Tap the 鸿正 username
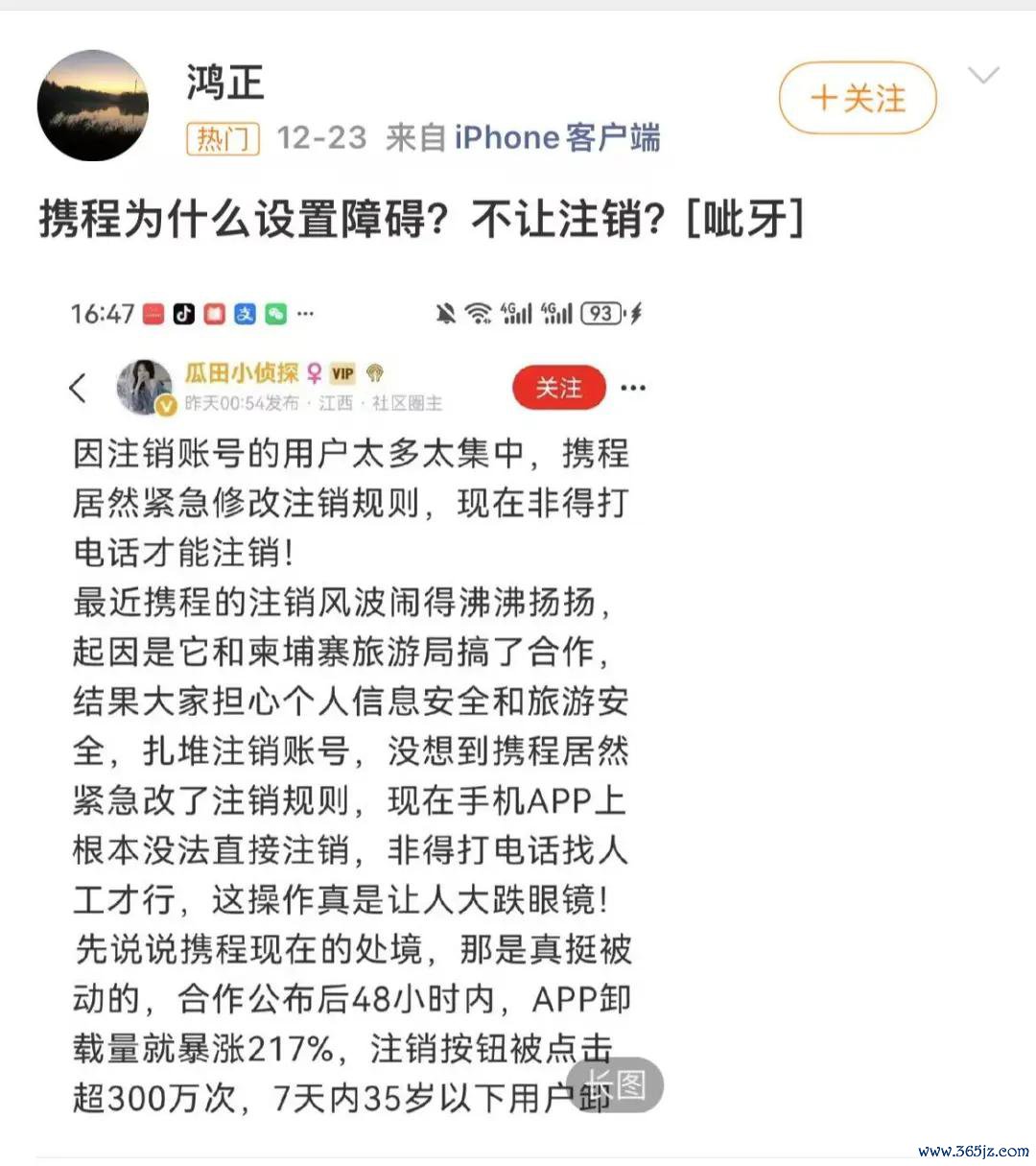The image size is (1036, 1166). click(224, 83)
